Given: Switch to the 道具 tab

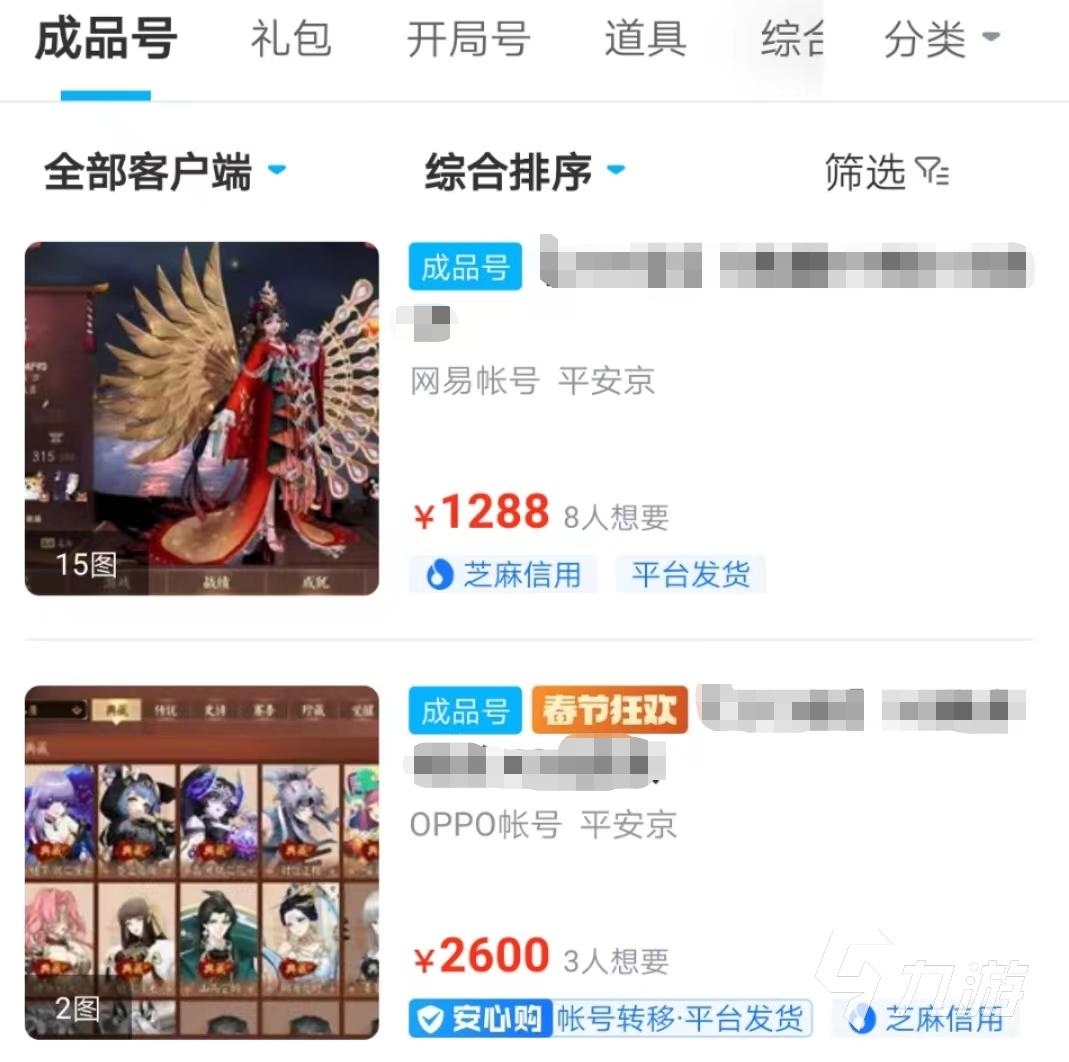Looking at the screenshot, I should coord(644,41).
